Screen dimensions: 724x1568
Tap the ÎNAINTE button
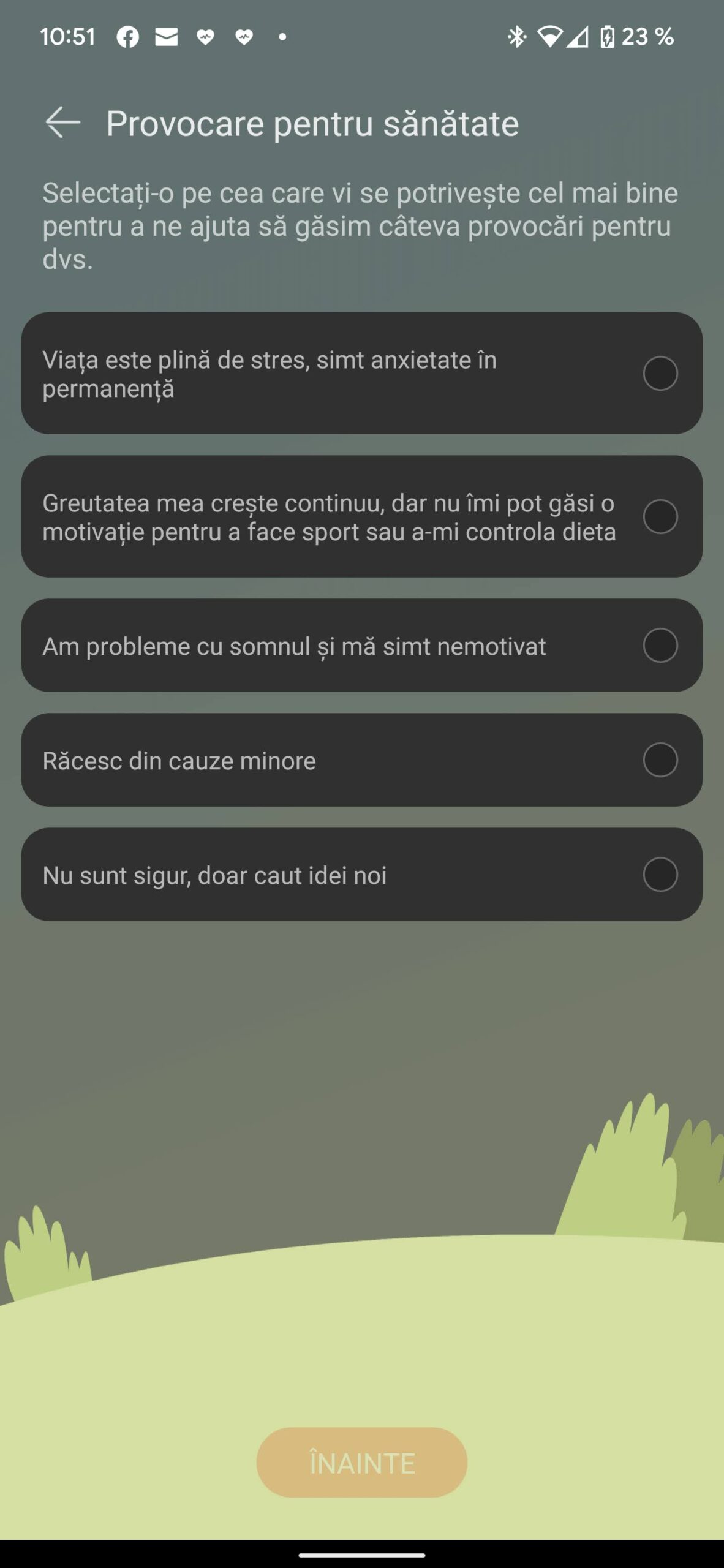click(x=362, y=1463)
